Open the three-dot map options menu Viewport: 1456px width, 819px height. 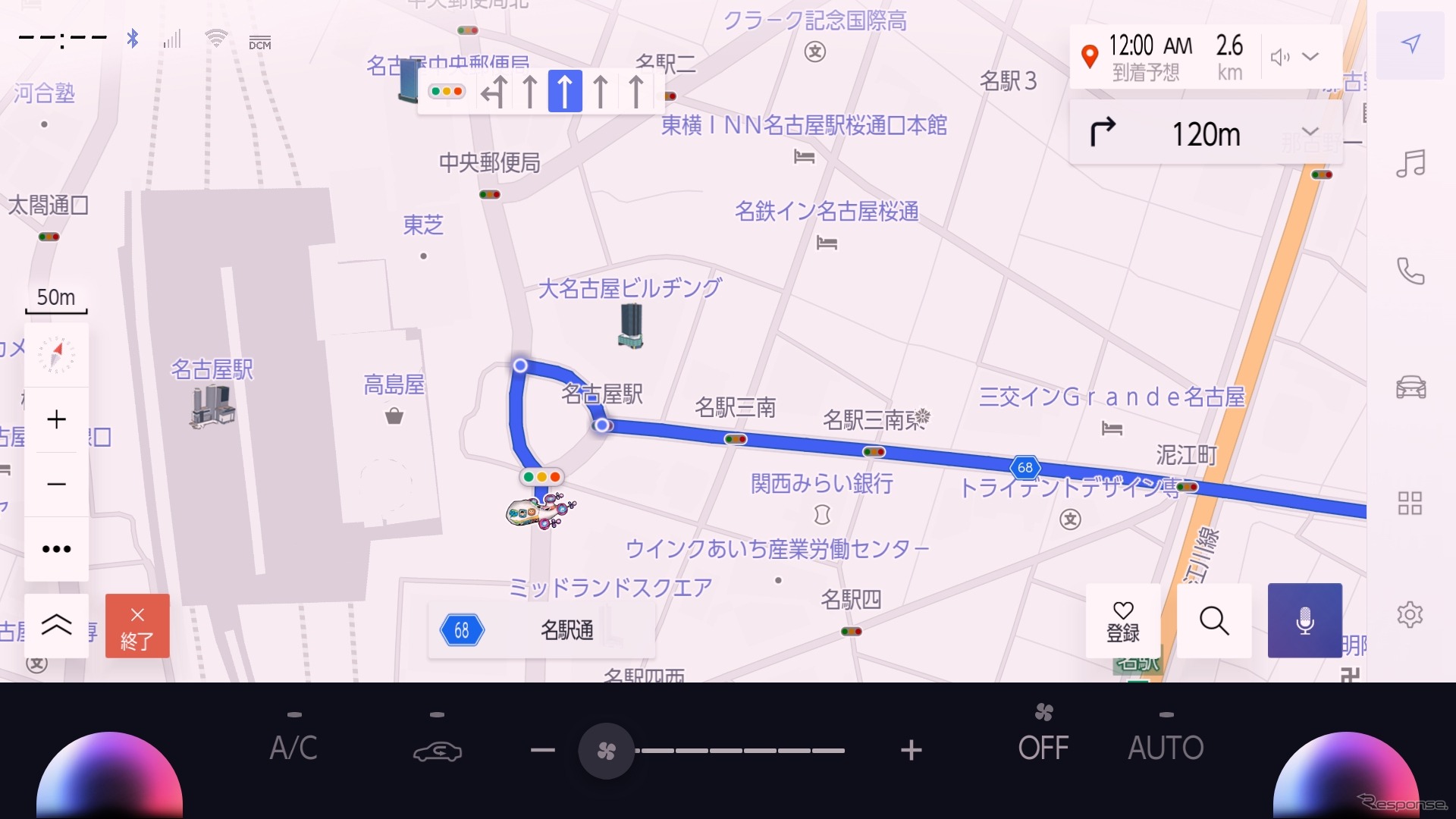56,549
